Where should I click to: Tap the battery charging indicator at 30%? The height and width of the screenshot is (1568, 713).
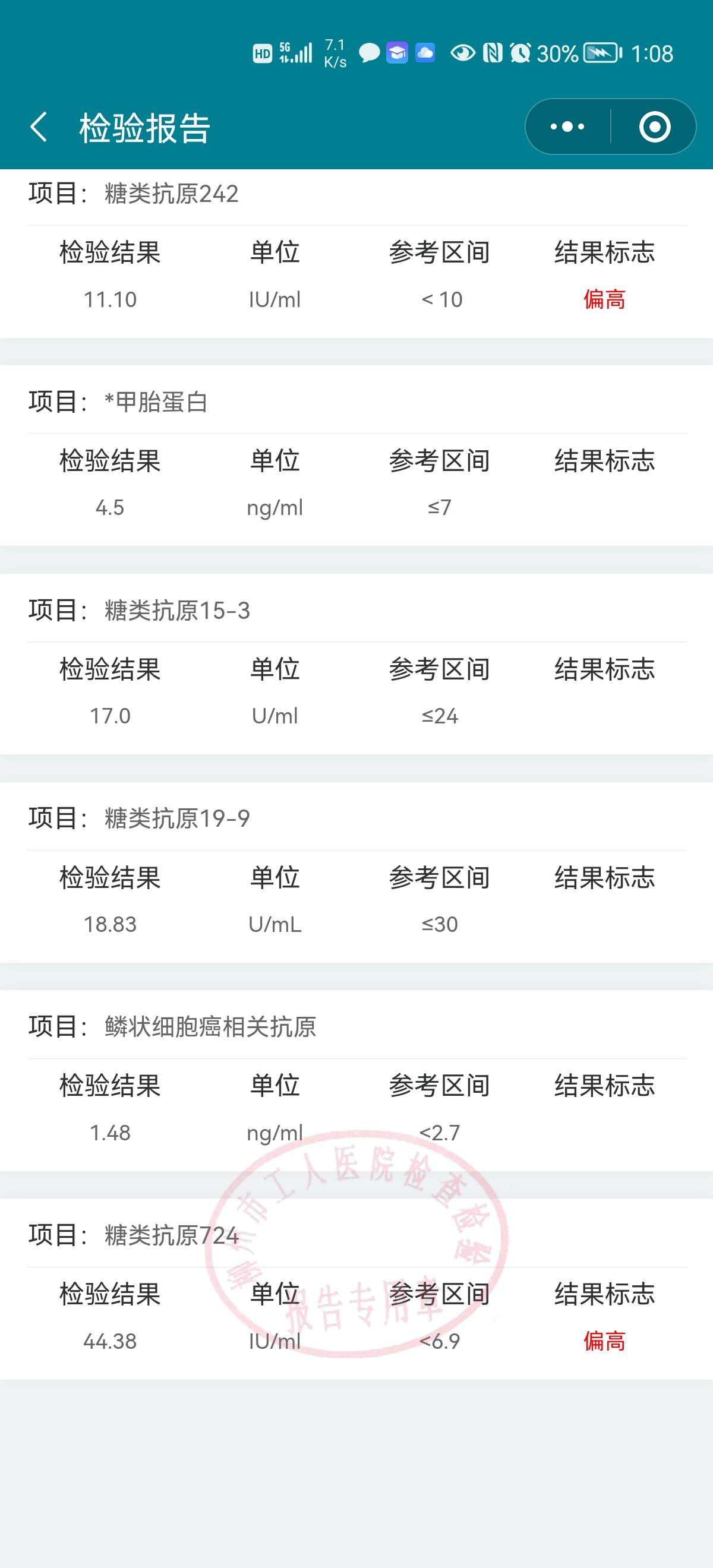[x=595, y=53]
